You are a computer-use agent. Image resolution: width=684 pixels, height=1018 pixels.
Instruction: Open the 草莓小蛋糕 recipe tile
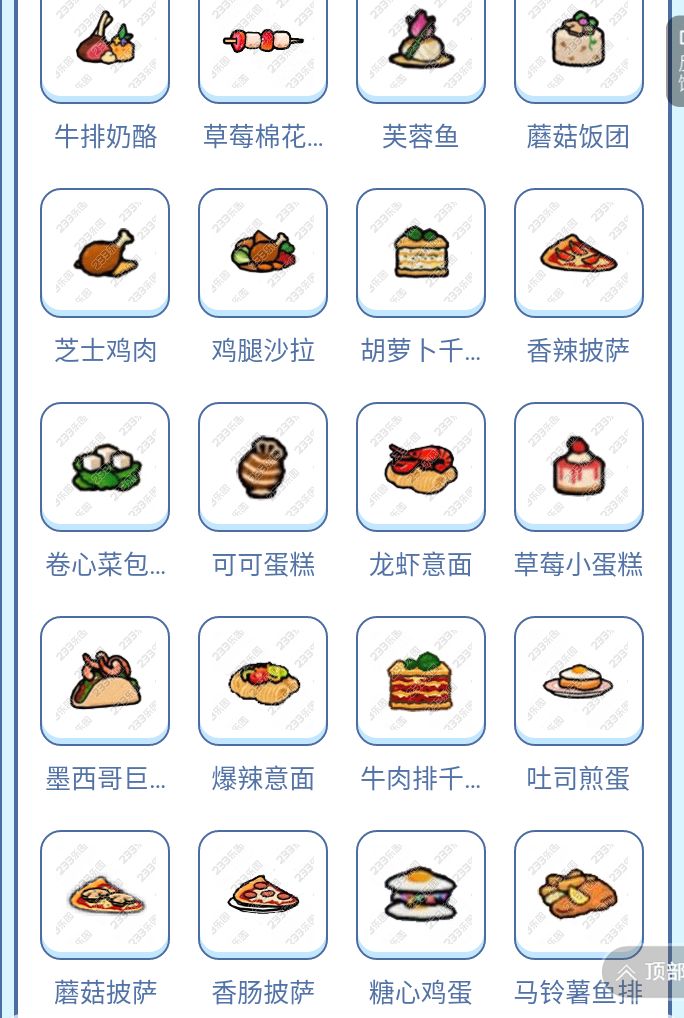click(579, 466)
